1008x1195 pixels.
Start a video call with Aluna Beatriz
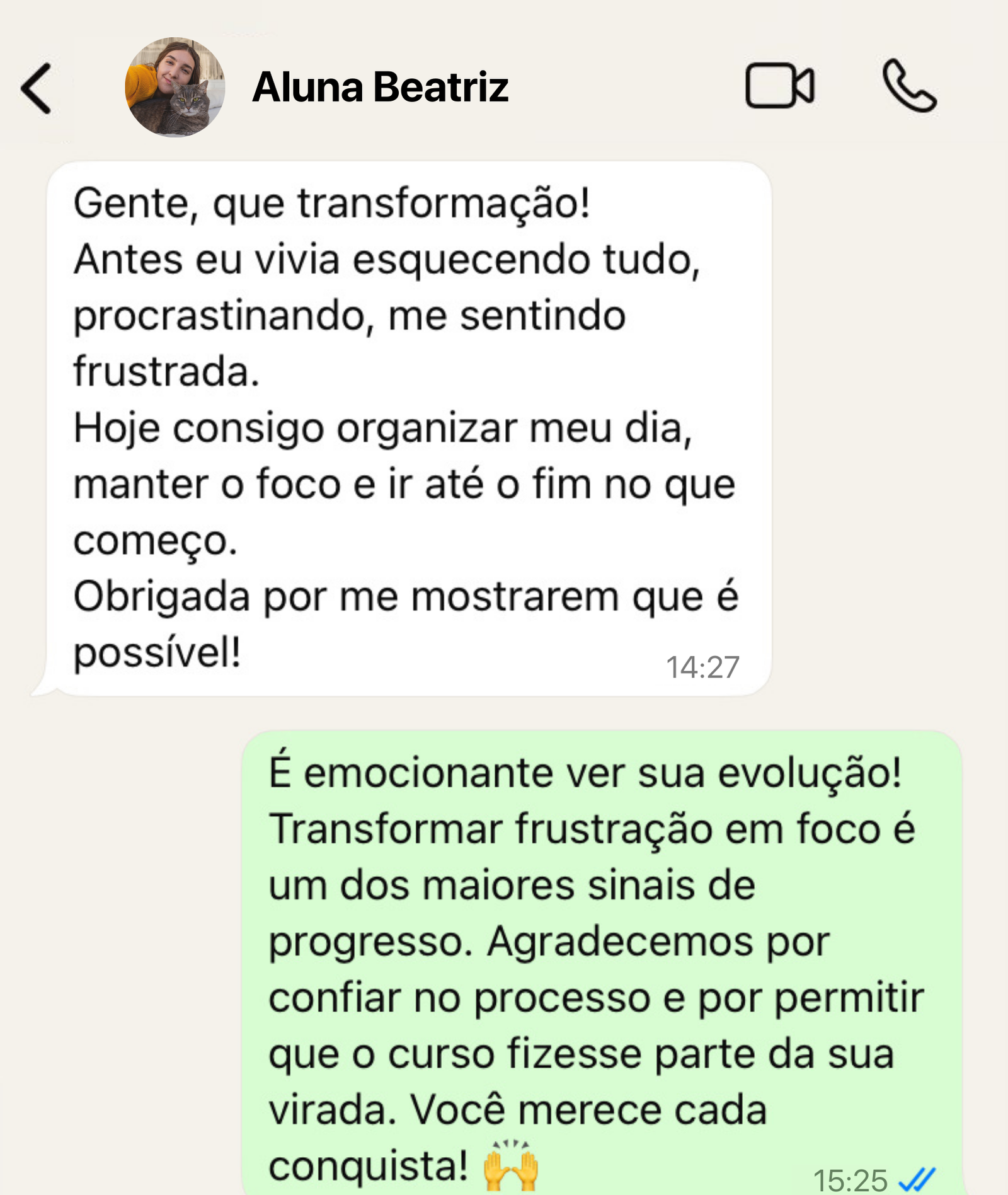779,86
